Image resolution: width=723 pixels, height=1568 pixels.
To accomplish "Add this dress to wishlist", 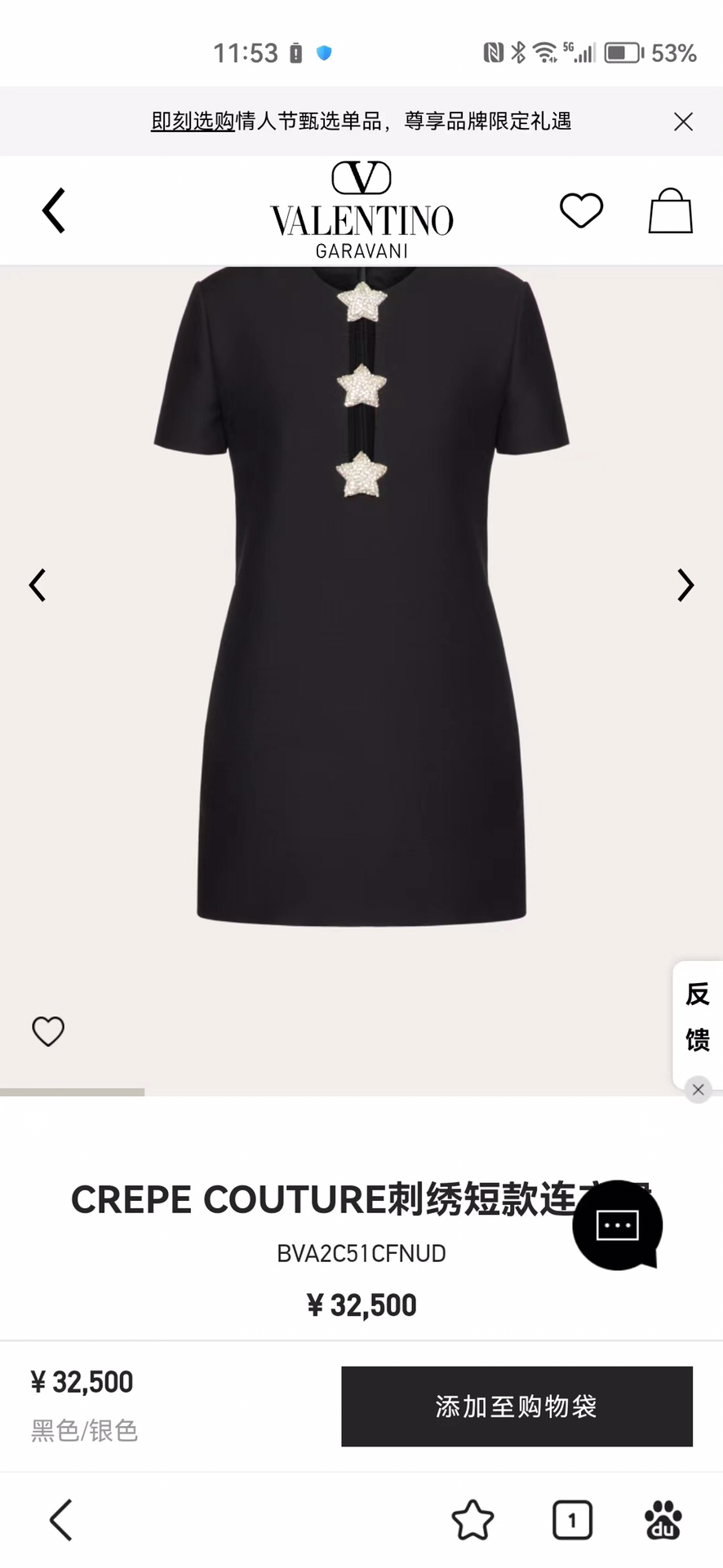I will point(48,1031).
